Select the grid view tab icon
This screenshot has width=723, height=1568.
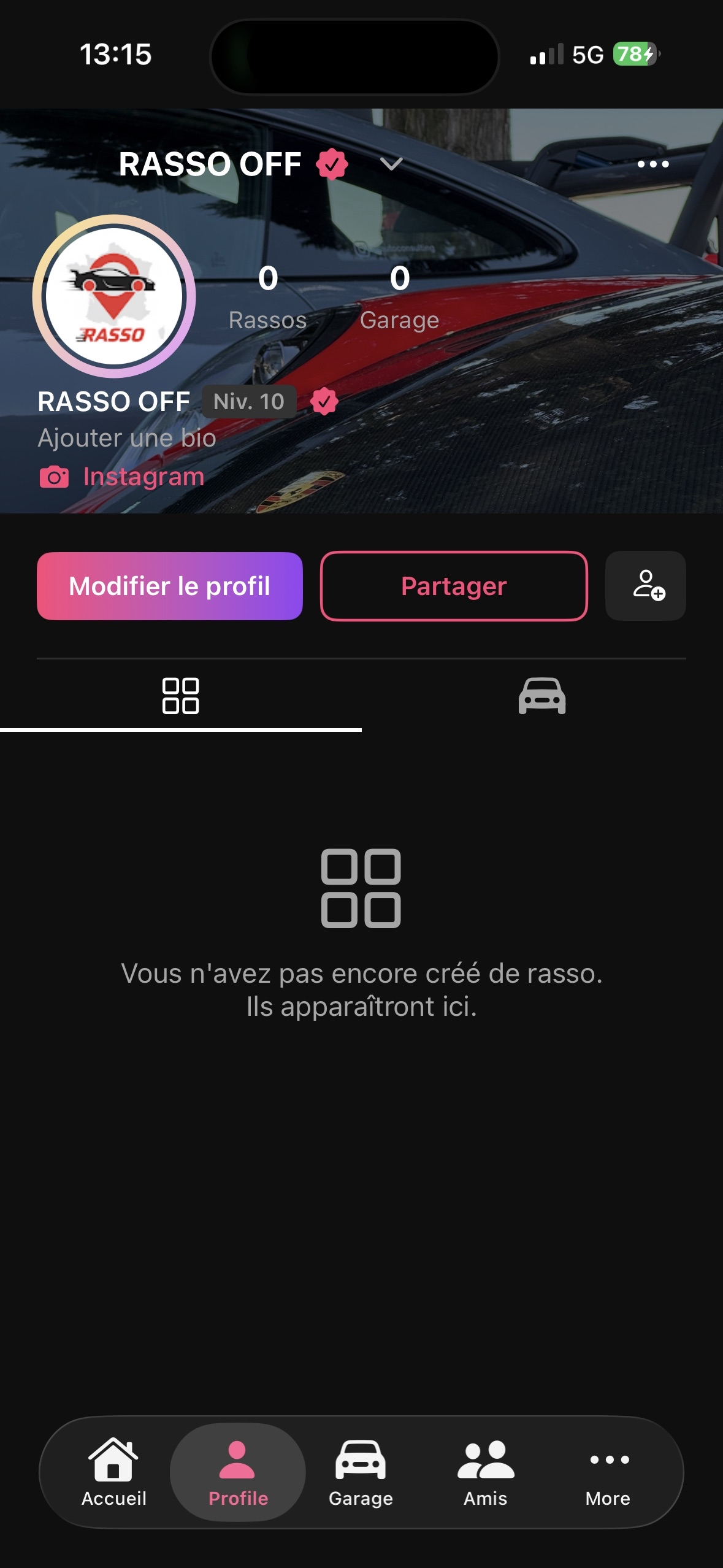181,696
